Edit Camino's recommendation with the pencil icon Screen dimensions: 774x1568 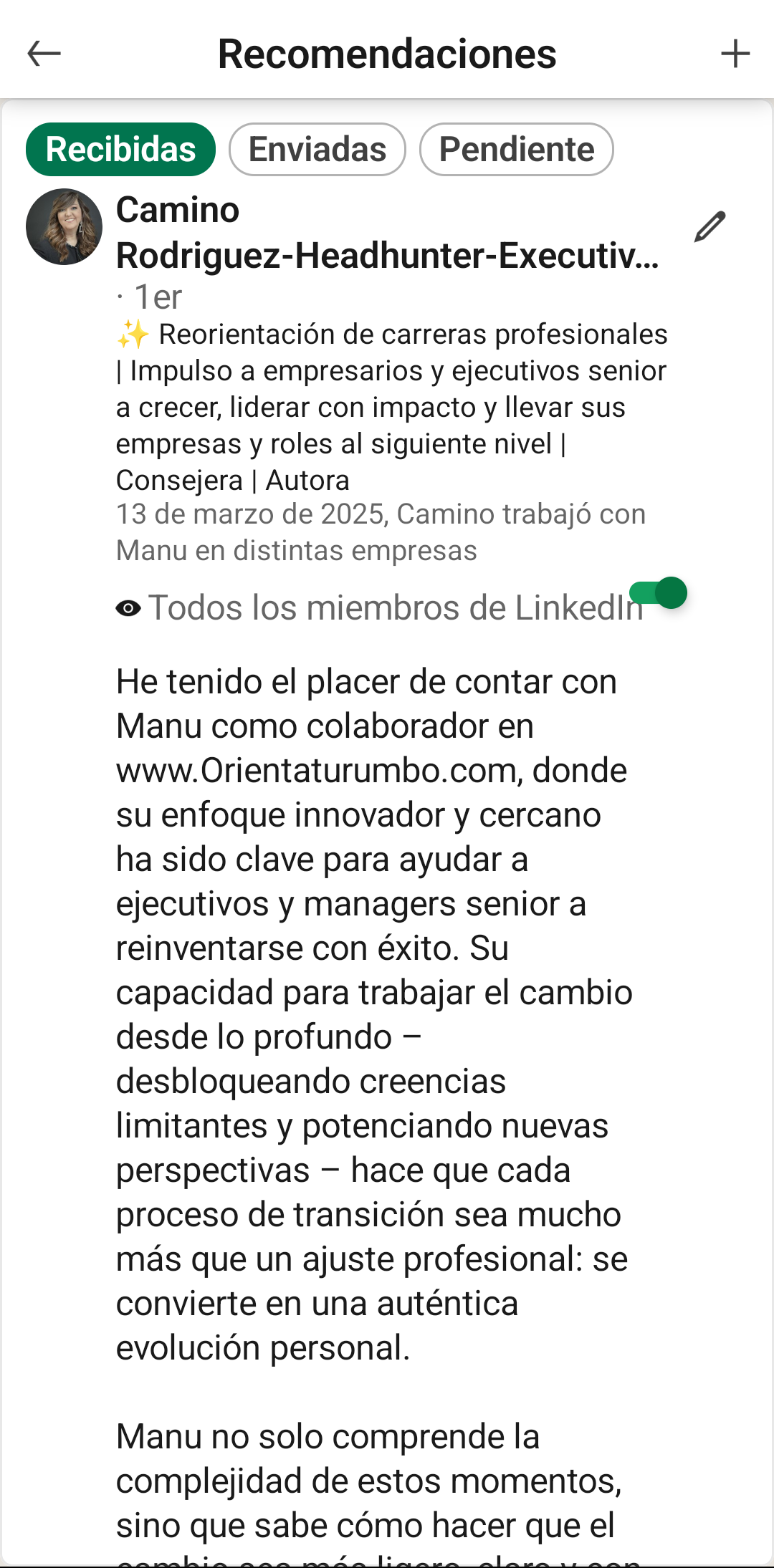709,227
